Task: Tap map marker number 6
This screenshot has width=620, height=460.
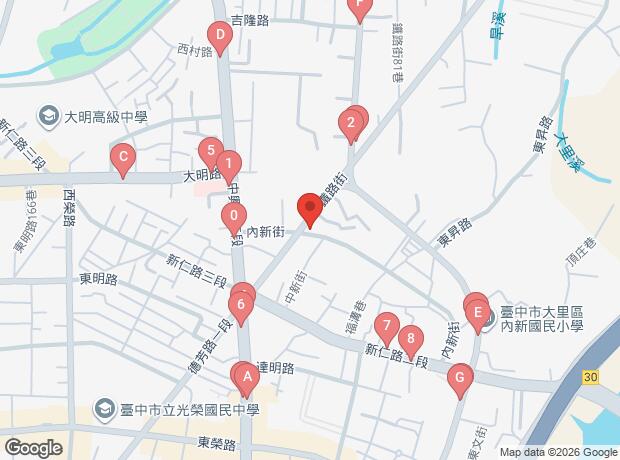Action: (240, 304)
